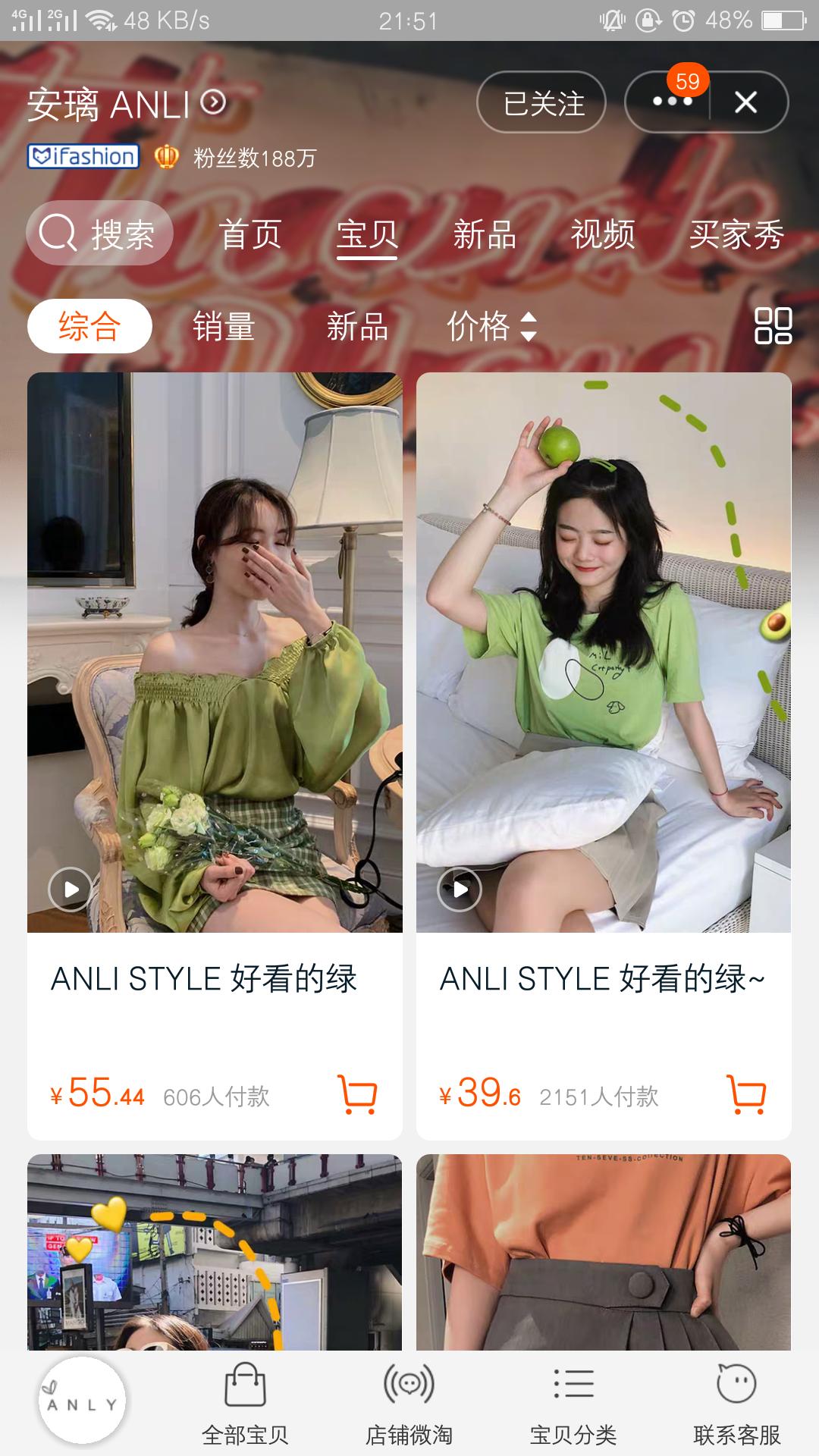Play the video on the green blouse listing

tap(71, 890)
